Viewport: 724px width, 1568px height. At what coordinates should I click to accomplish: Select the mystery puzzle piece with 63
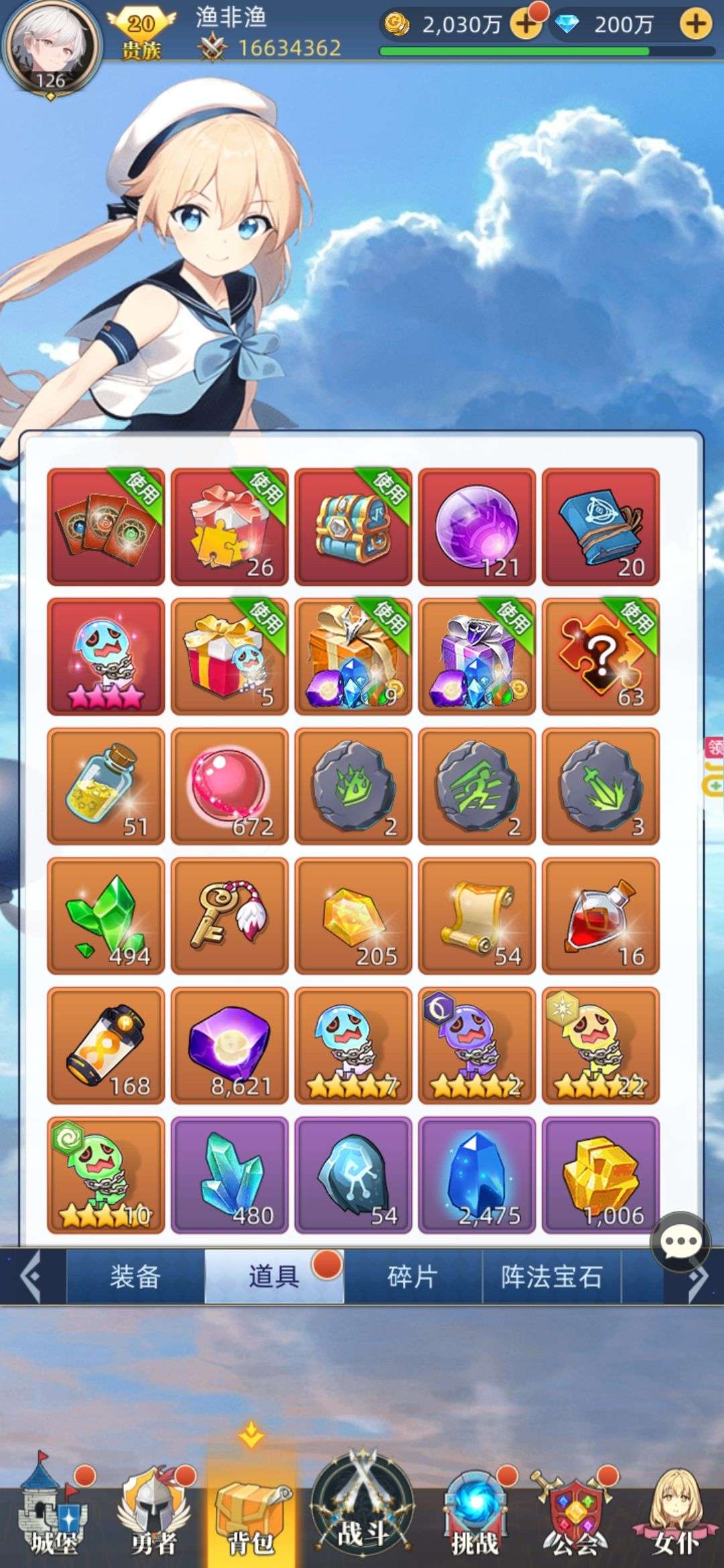tap(601, 657)
